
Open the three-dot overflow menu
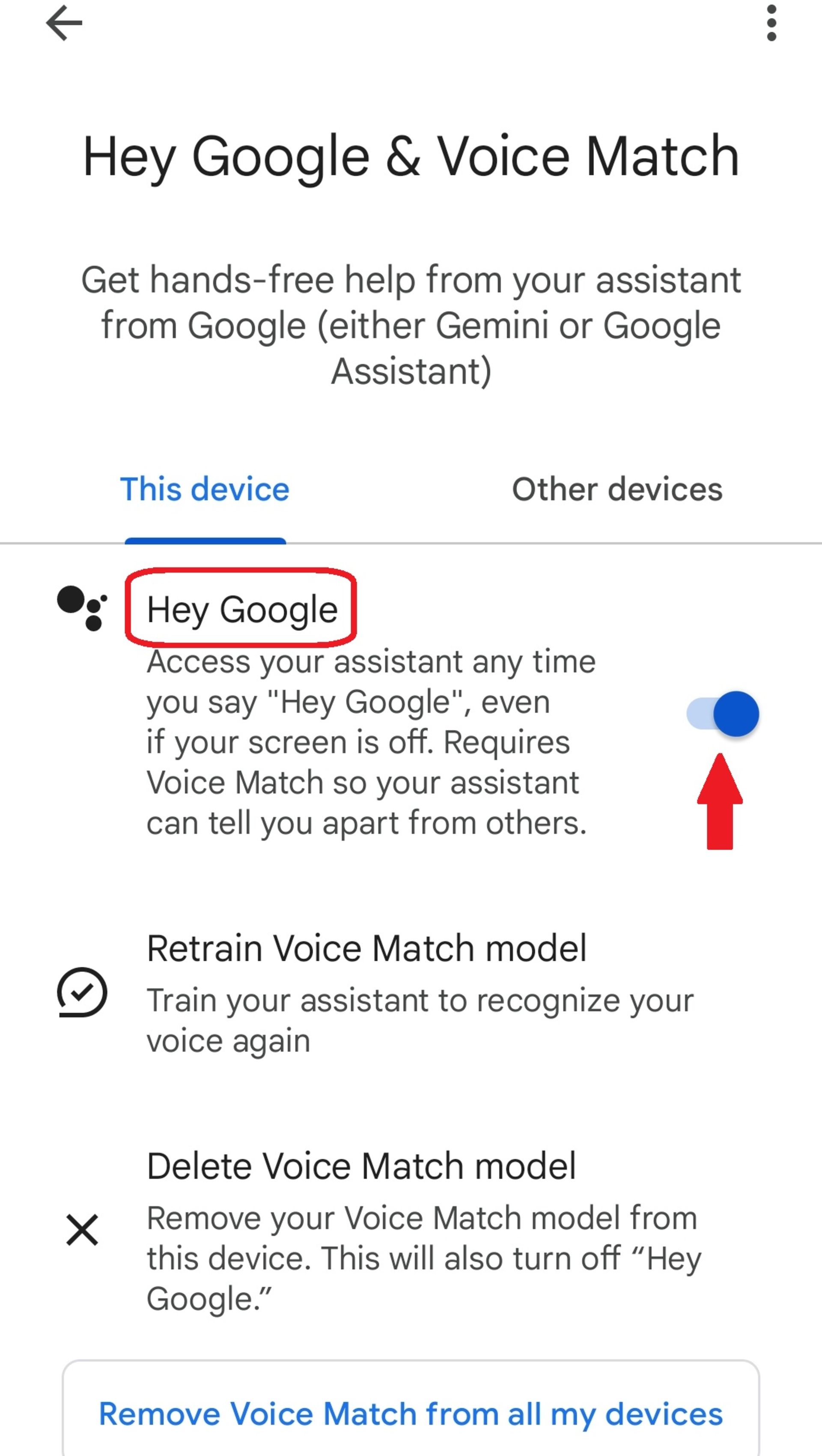click(x=771, y=23)
